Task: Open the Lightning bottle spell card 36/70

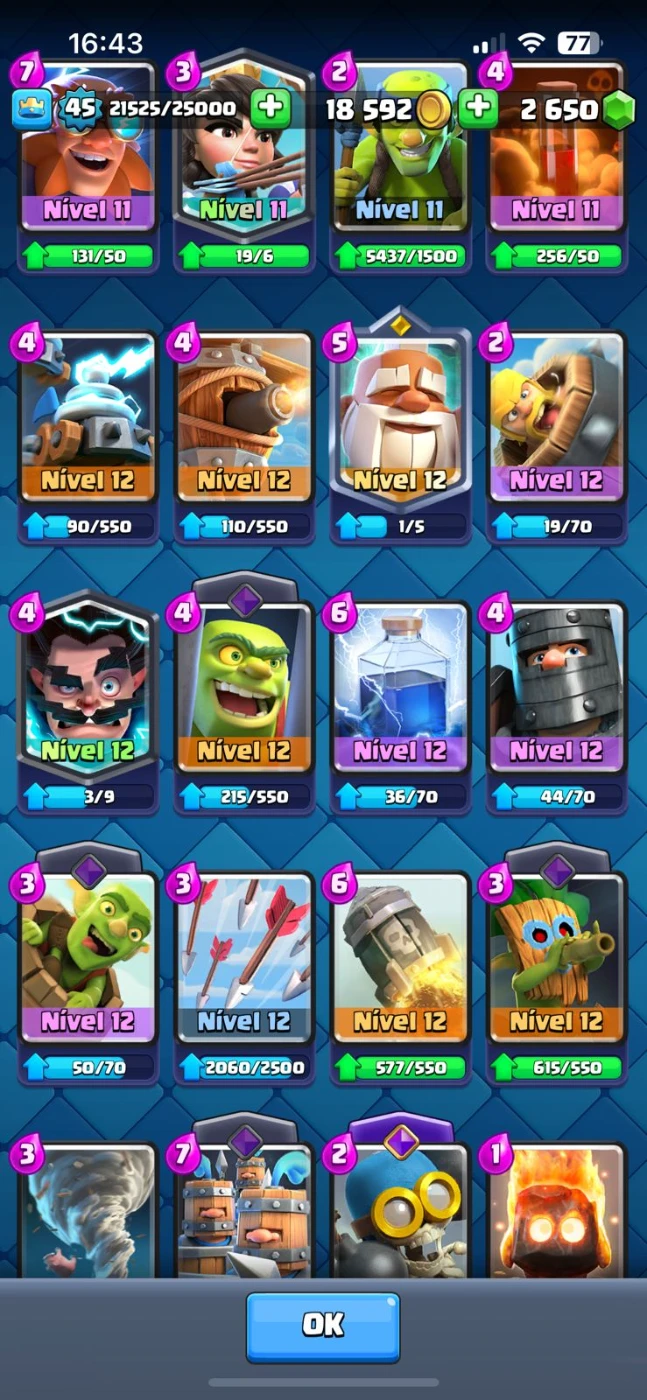Action: [401, 690]
